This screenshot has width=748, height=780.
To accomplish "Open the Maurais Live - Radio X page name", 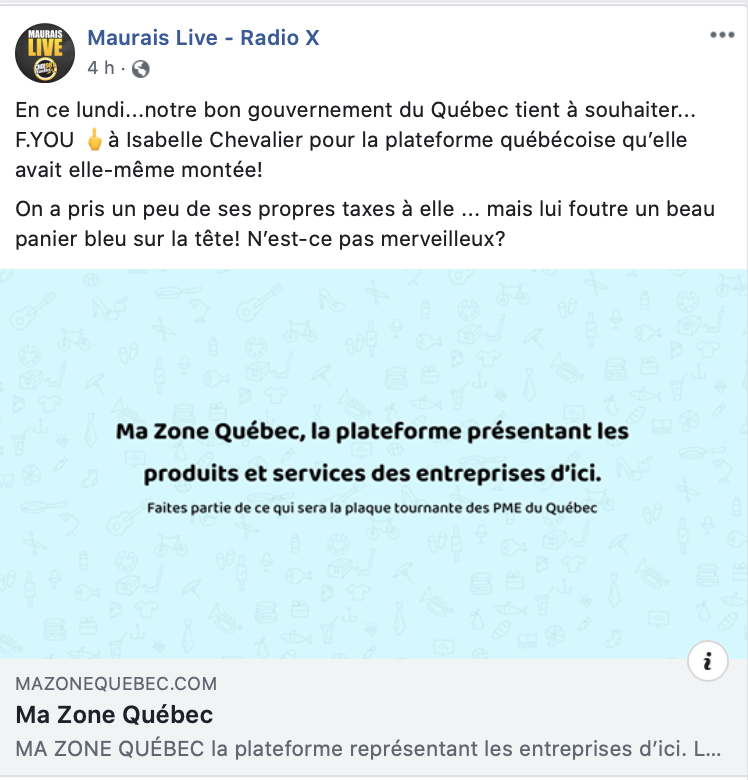I will [x=203, y=38].
